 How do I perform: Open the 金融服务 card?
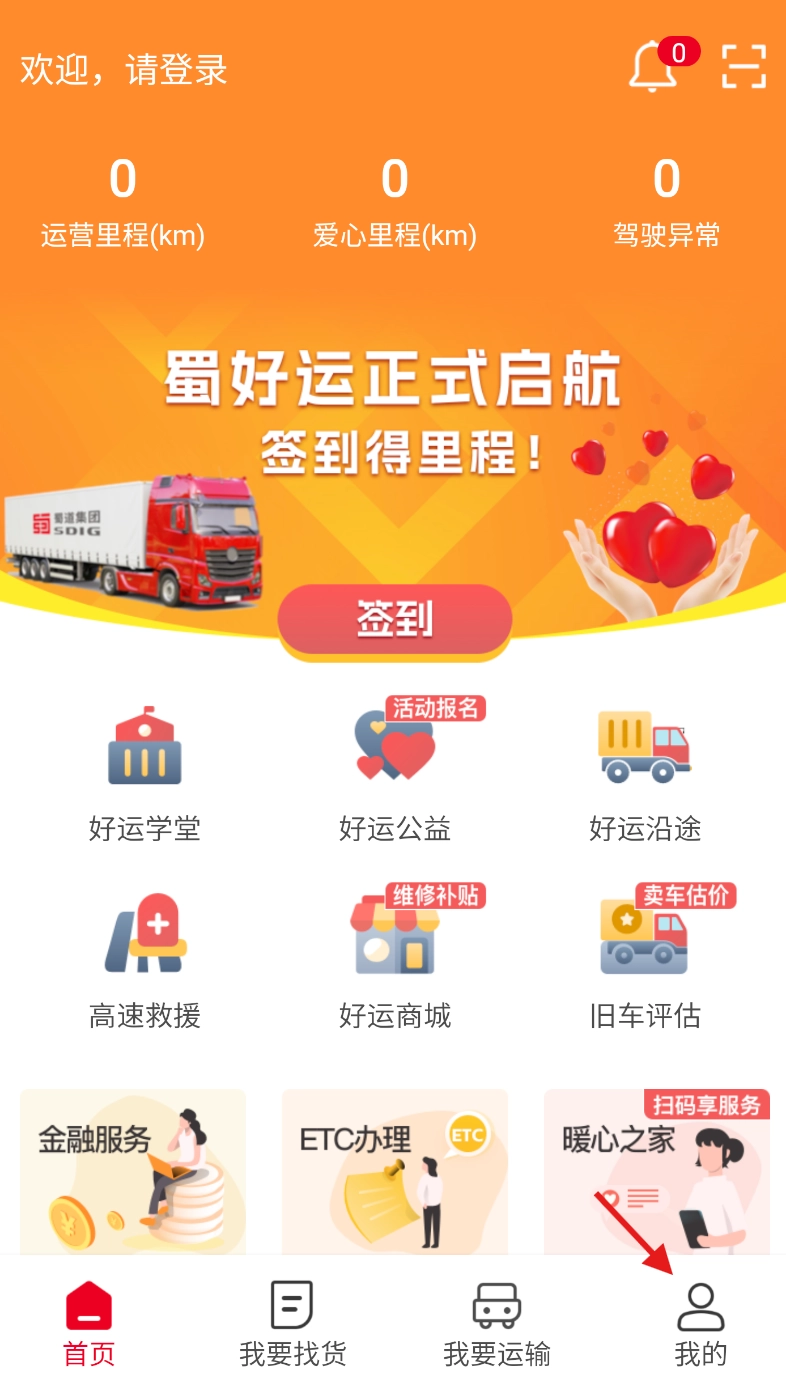tap(133, 1172)
